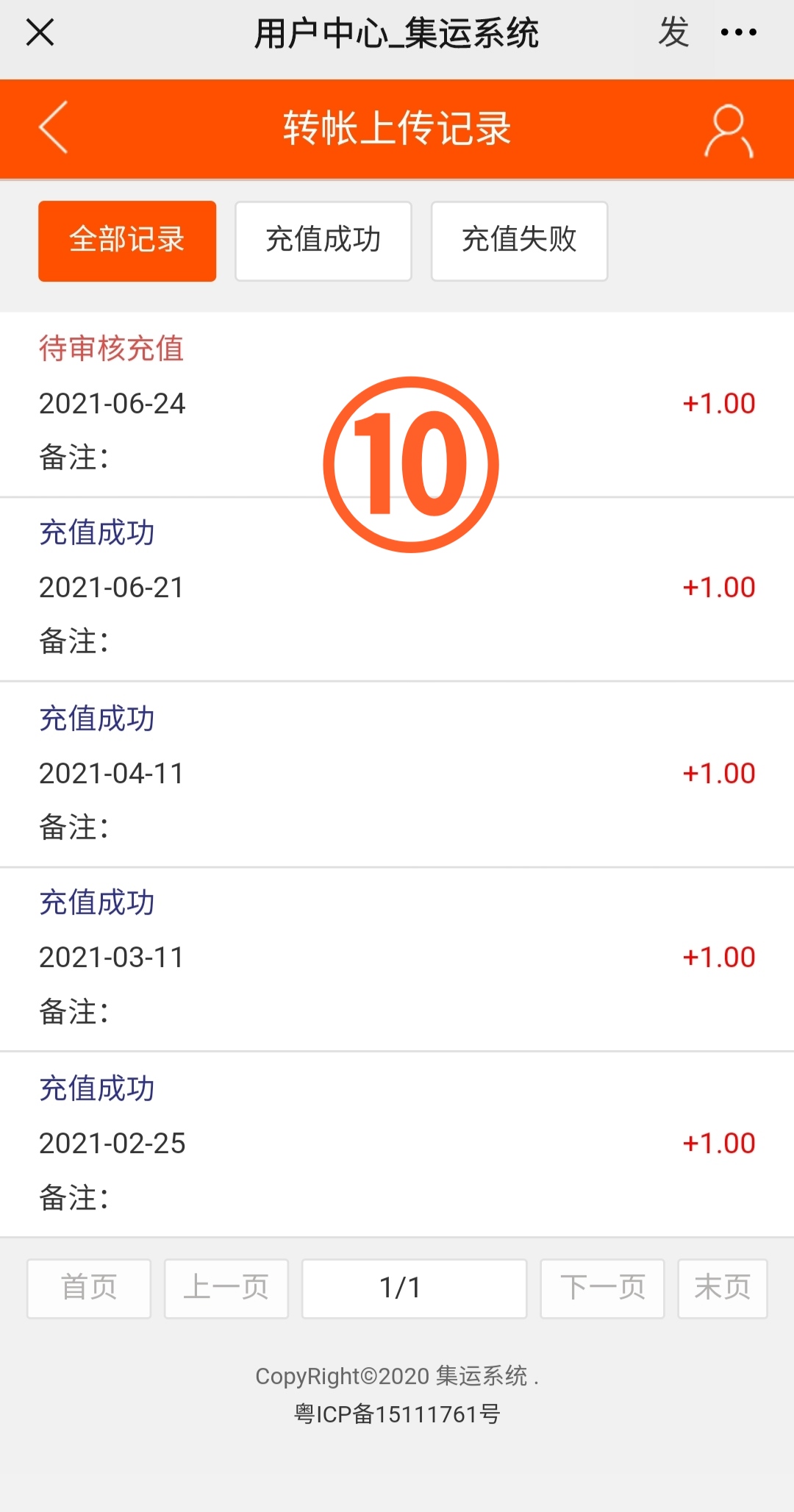
Task: Select the 全部记录 tab
Action: [x=127, y=241]
